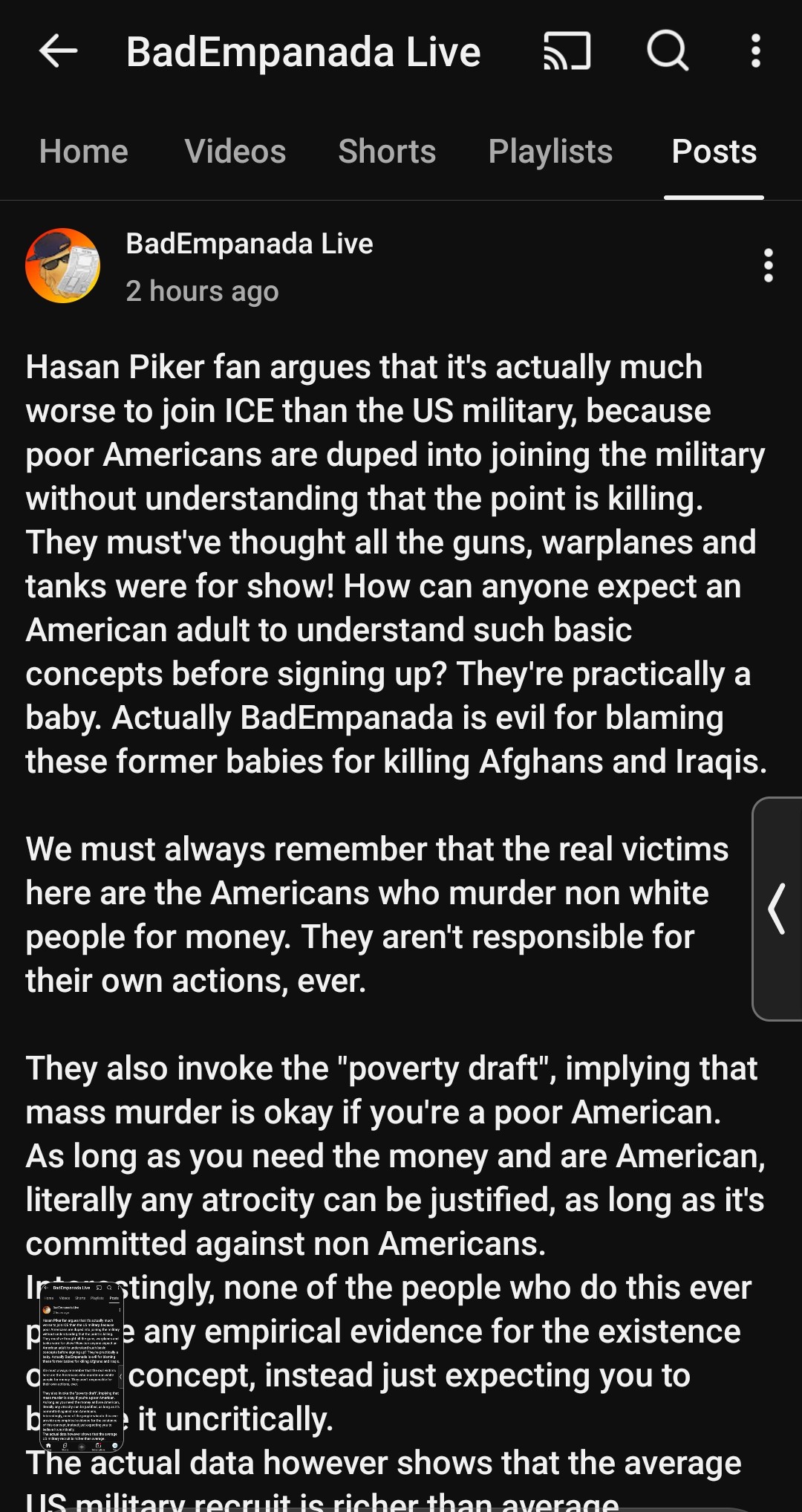Open the channel overflow menu in the app bar
The image size is (802, 1512).
(755, 52)
